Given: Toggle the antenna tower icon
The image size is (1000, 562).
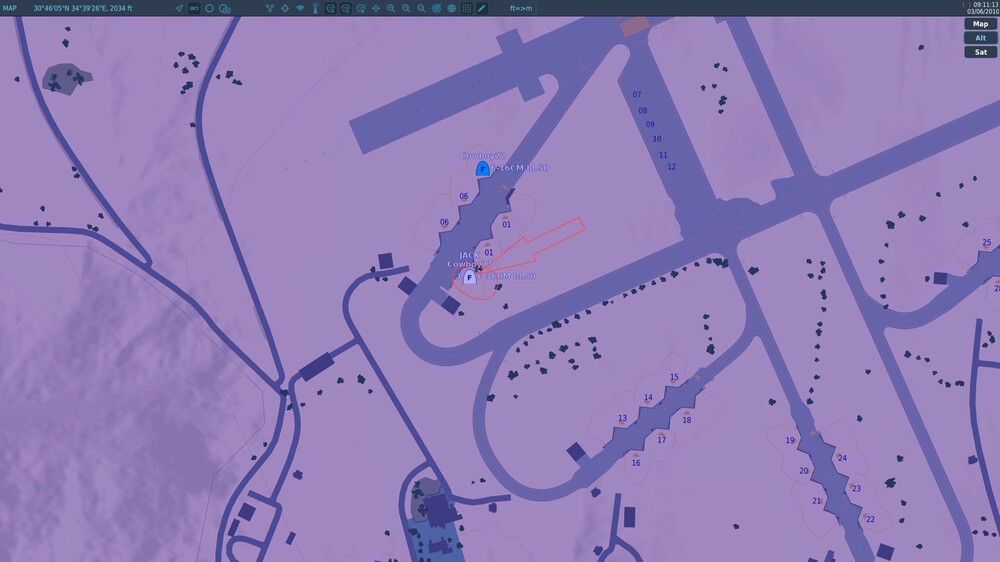Looking at the screenshot, I should pos(315,8).
